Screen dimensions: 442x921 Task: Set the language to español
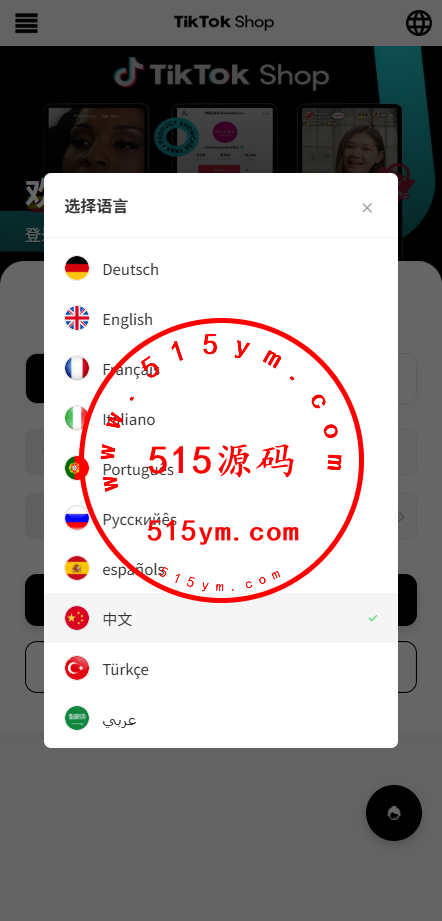[x=221, y=569]
